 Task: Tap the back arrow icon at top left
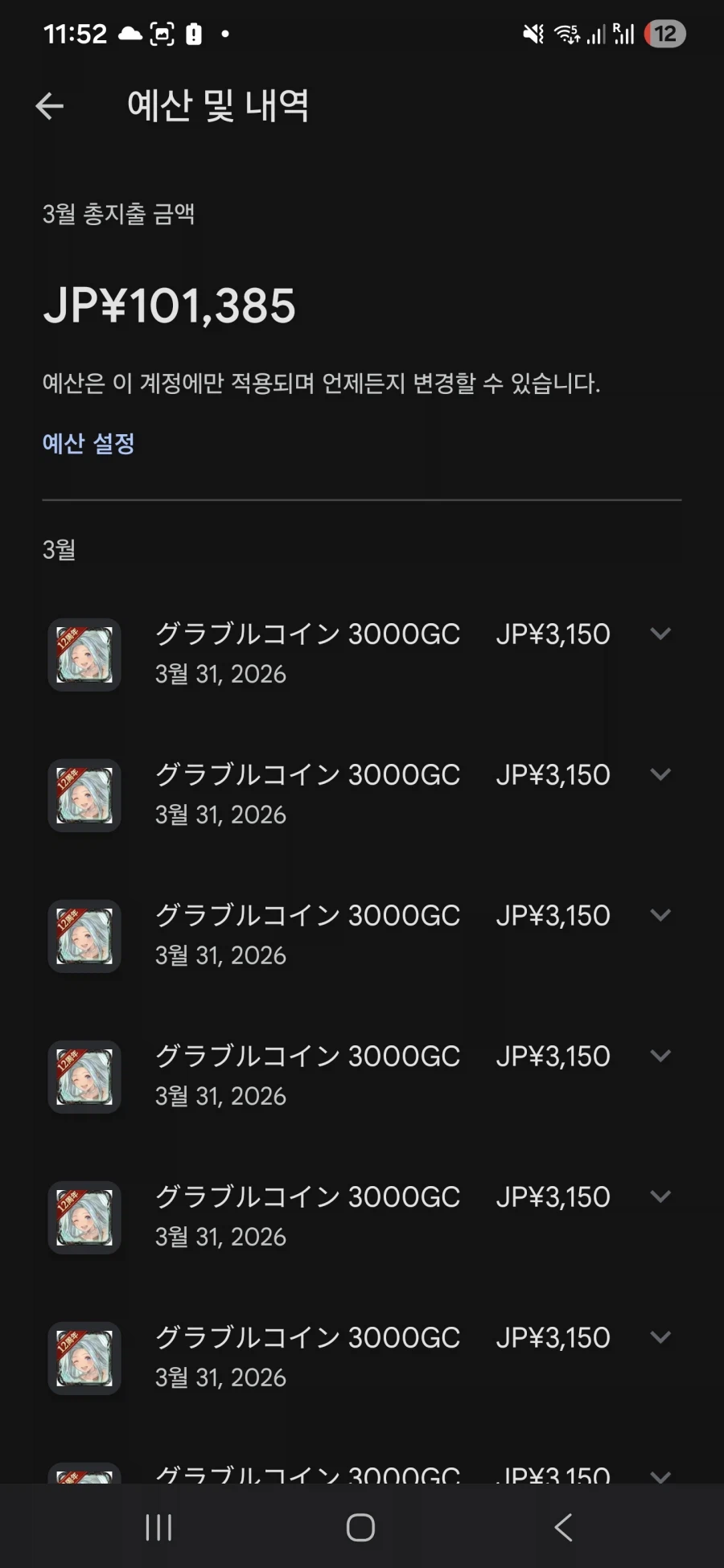pos(50,105)
